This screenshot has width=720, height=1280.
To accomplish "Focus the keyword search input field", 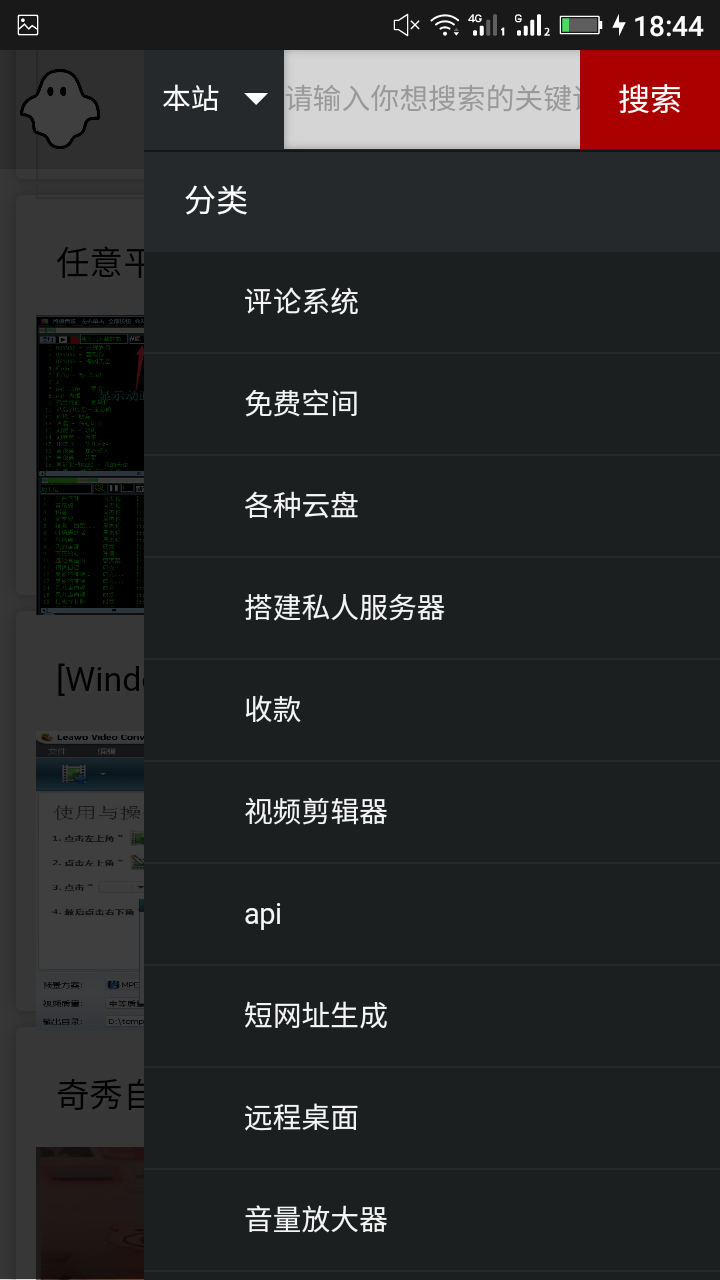I will pos(432,100).
